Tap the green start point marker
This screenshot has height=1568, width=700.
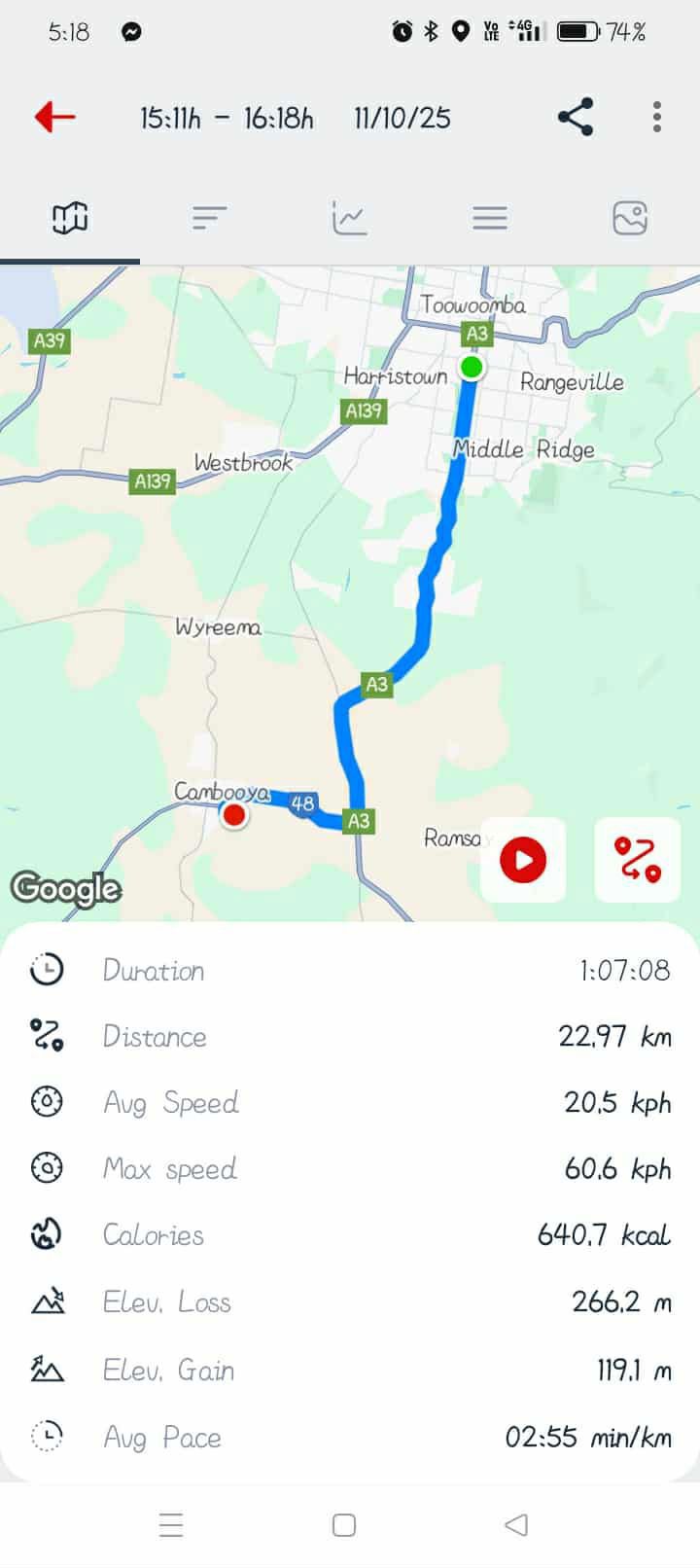[x=472, y=367]
